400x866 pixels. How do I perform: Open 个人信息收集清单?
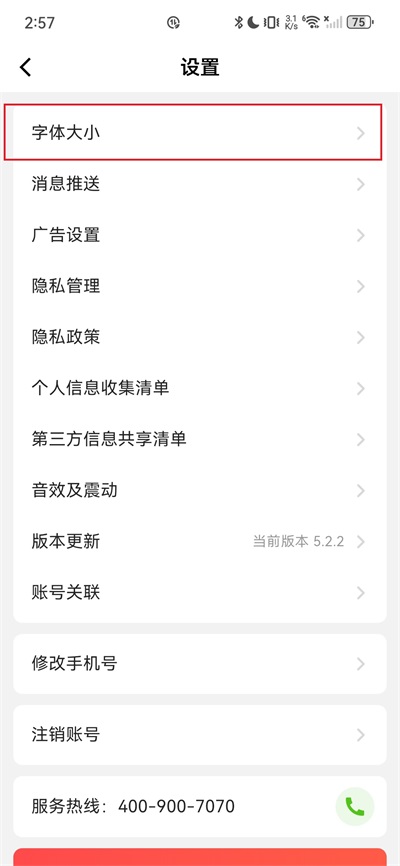(199, 388)
